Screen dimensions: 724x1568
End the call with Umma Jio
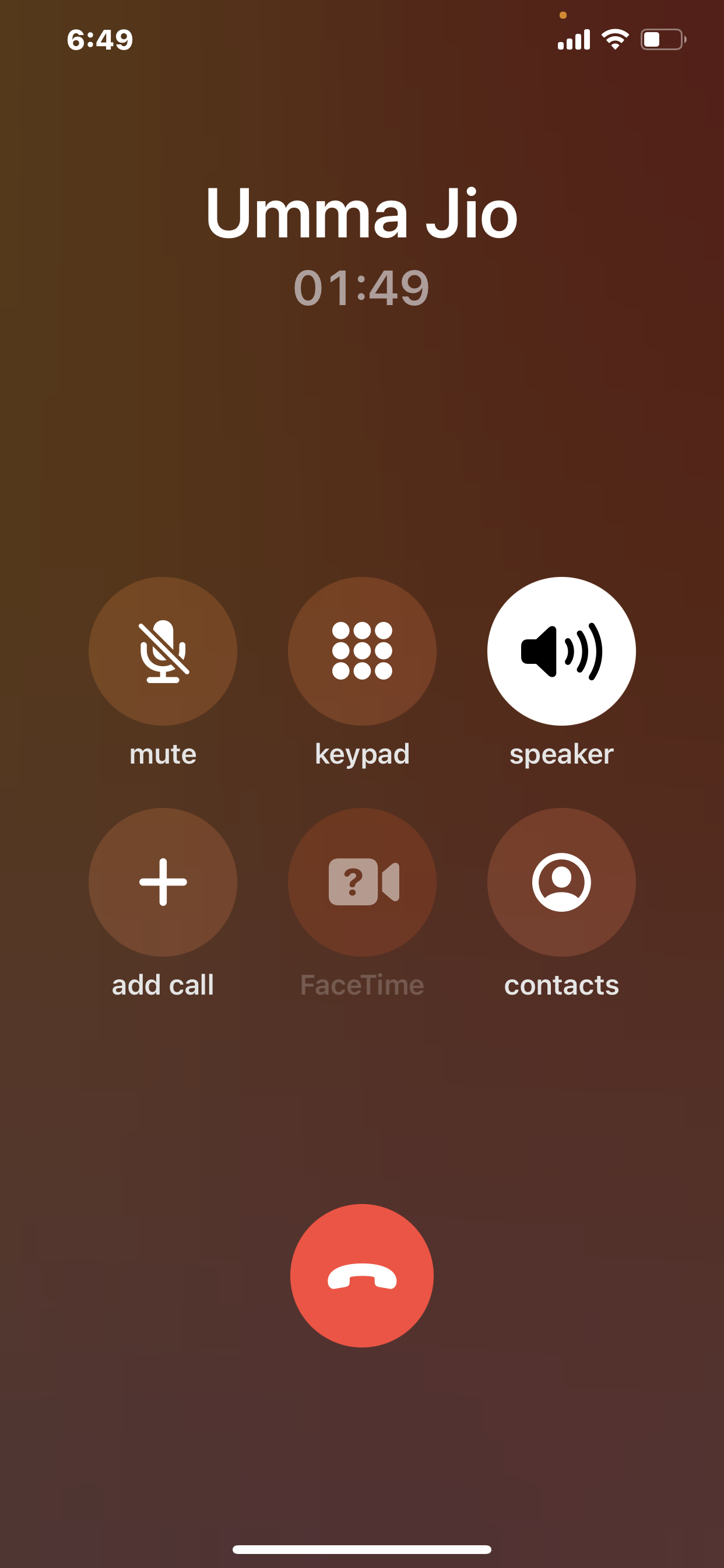(x=362, y=1275)
